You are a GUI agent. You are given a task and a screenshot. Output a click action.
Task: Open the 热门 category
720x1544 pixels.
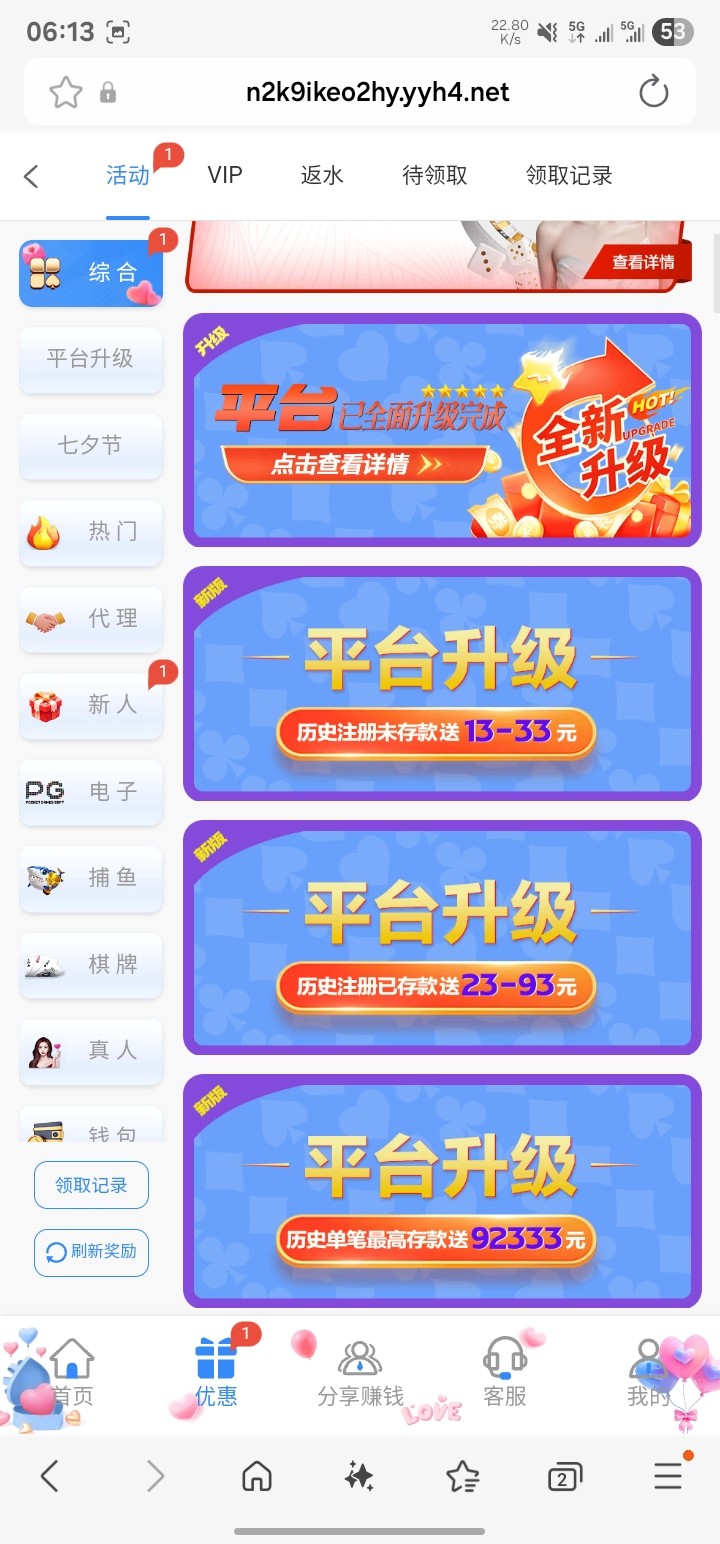point(91,531)
